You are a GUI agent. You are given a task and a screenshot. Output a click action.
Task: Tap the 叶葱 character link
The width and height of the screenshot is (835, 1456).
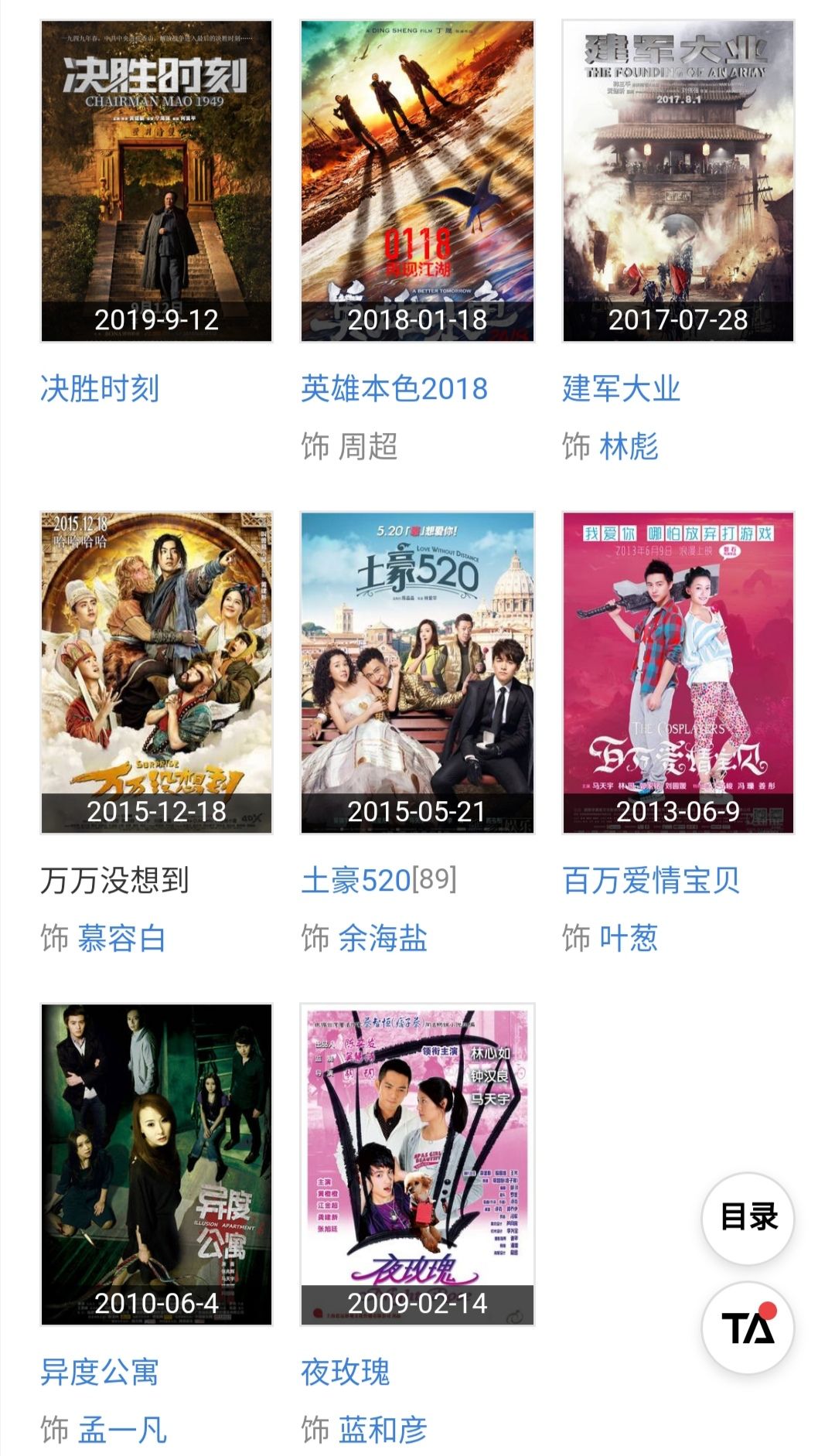(629, 938)
